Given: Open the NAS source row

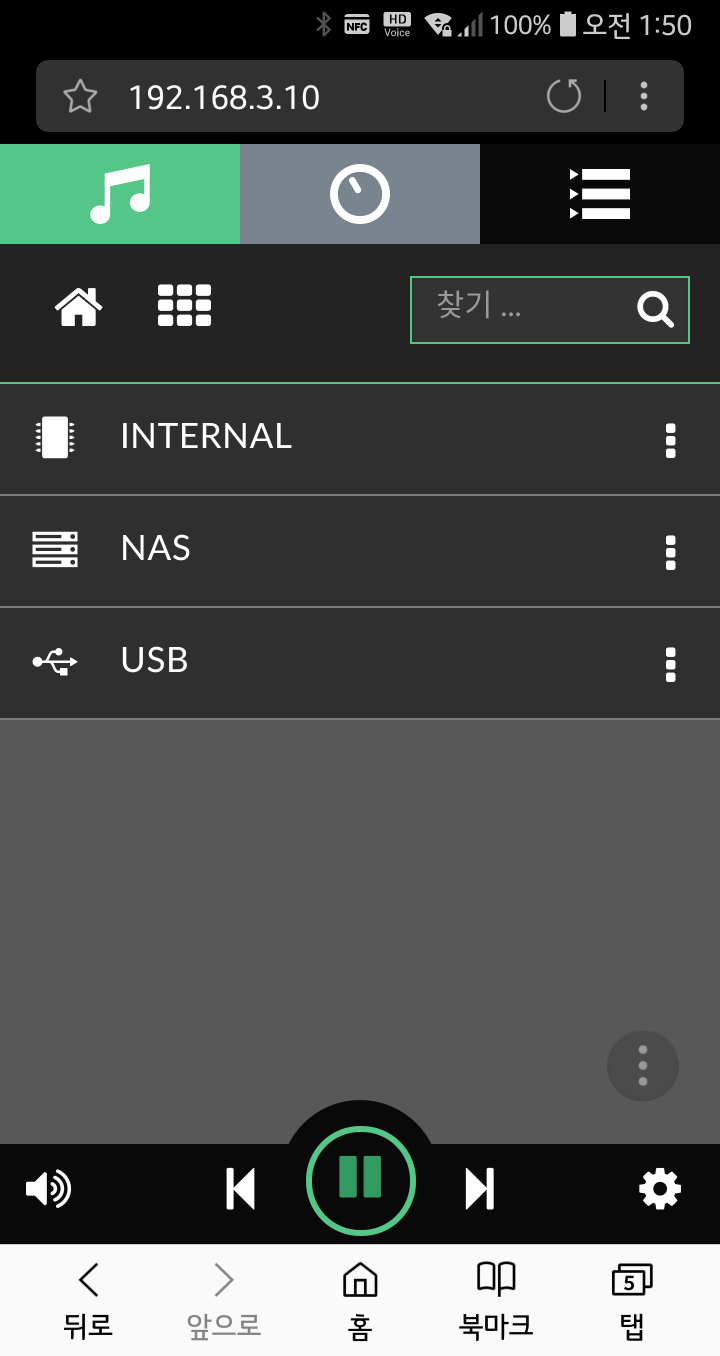Looking at the screenshot, I should coord(360,551).
